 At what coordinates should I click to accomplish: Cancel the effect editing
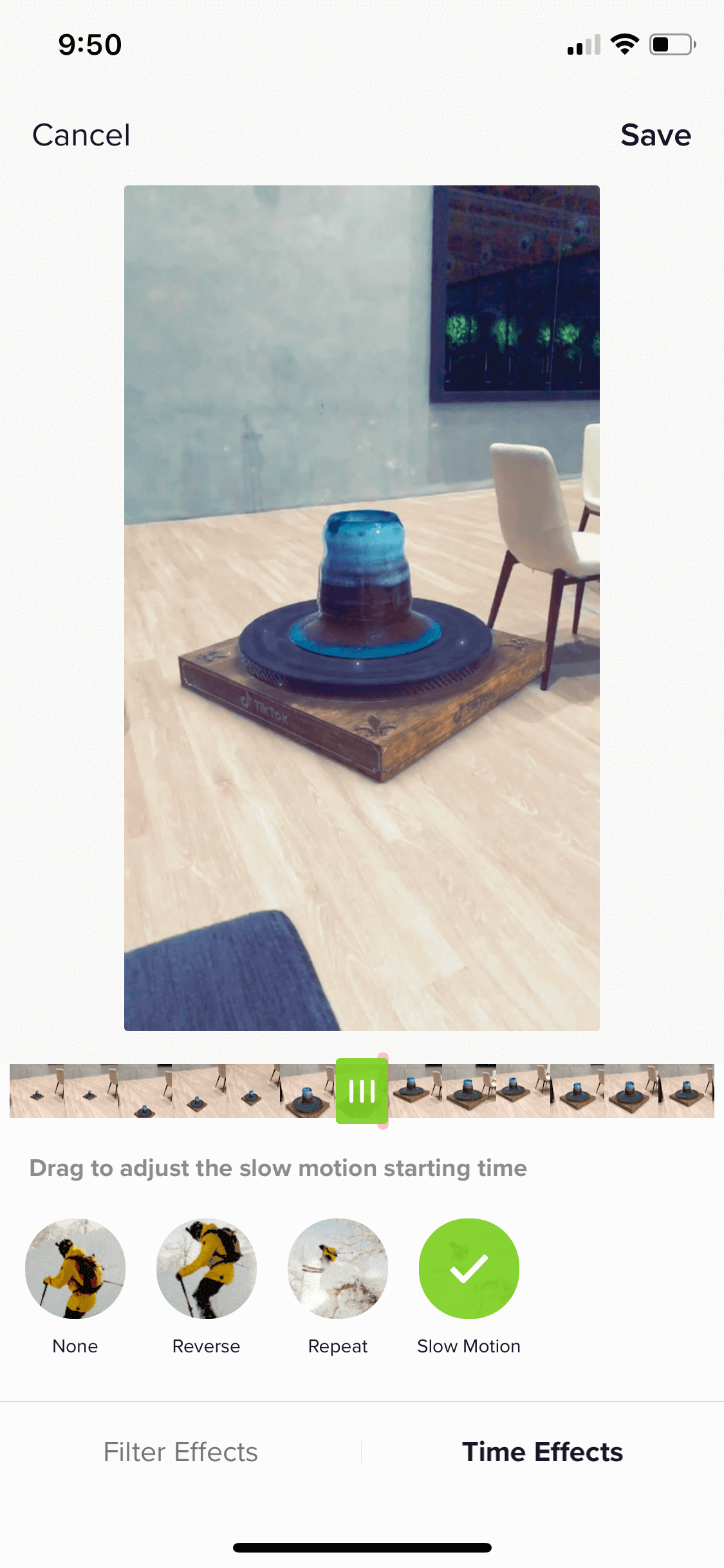tap(81, 135)
